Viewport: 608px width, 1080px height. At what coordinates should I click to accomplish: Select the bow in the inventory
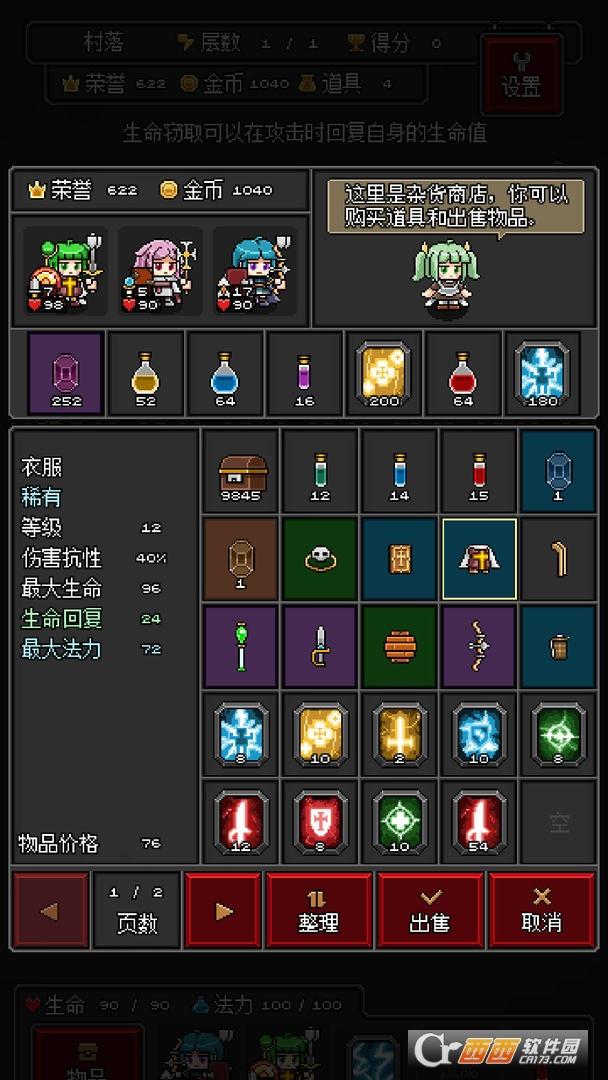[x=479, y=645]
